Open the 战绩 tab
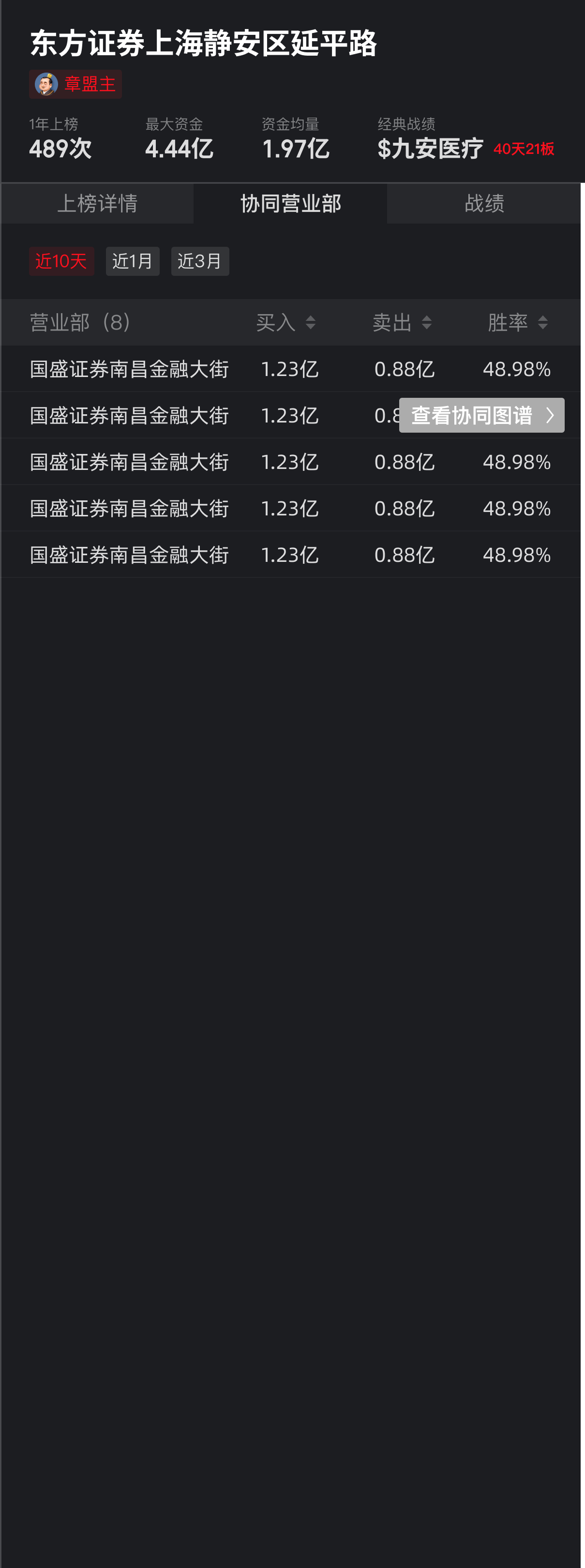 tap(484, 203)
